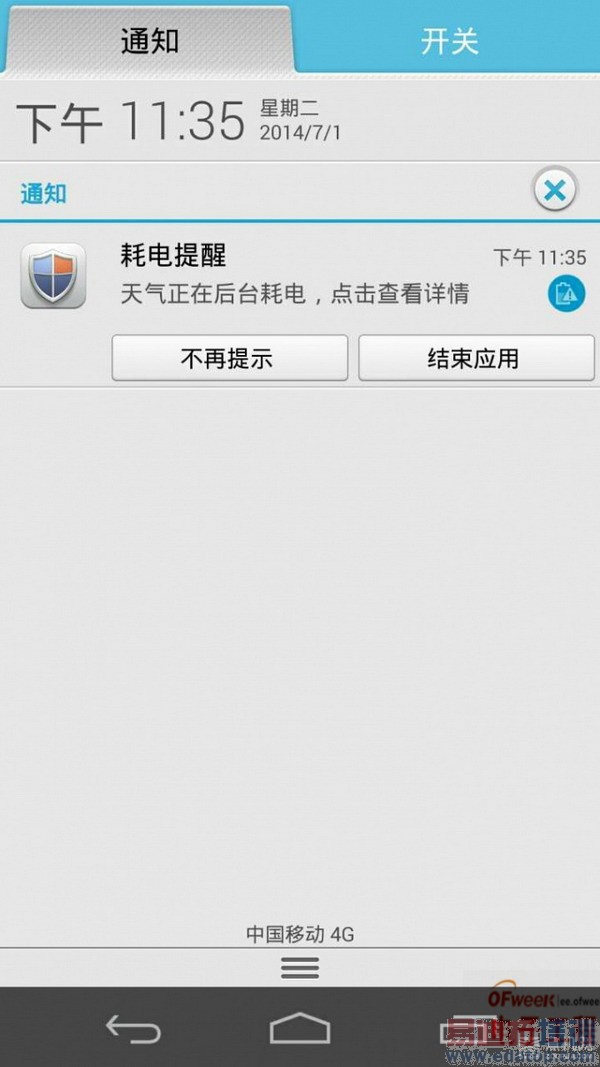Clear all notifications with the X button

(x=555, y=190)
